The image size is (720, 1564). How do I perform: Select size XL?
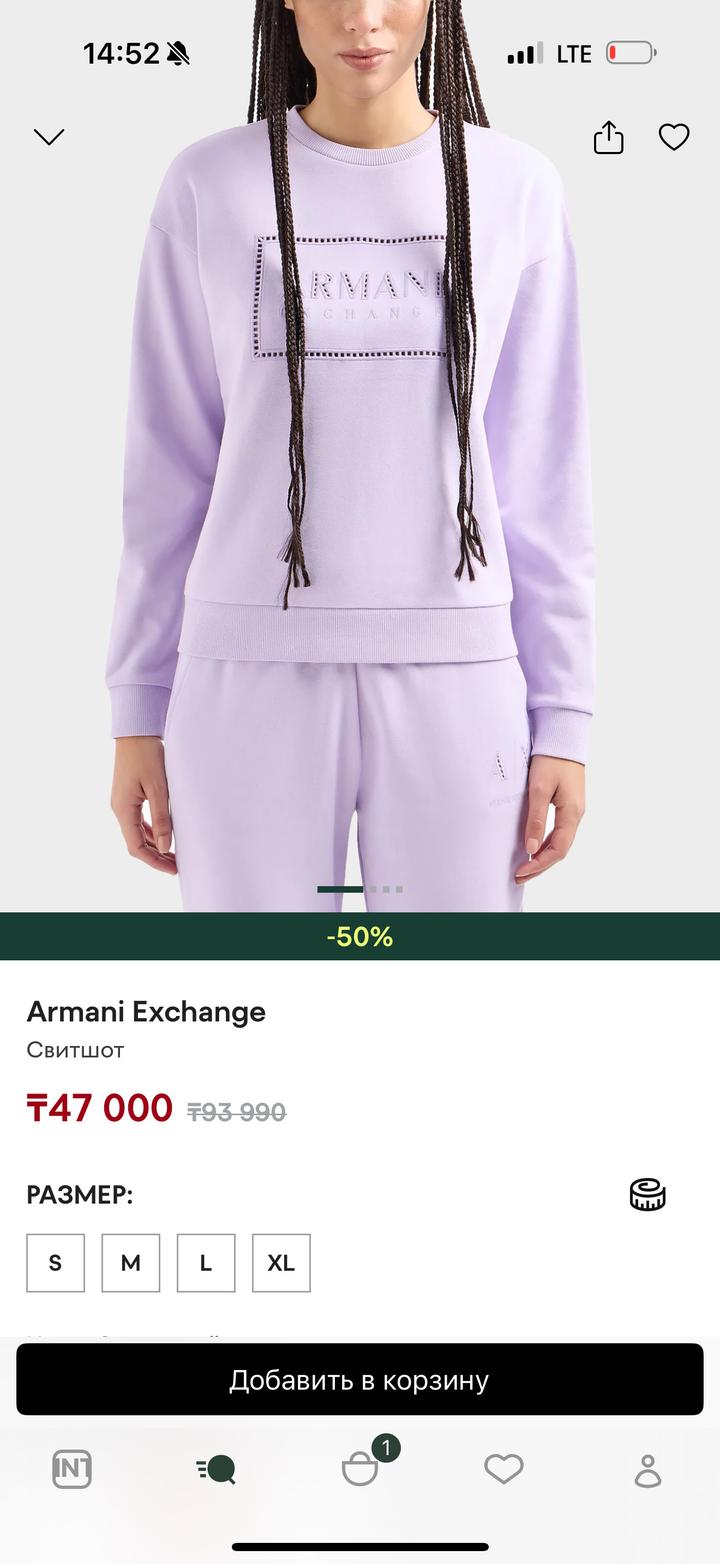coord(281,1263)
